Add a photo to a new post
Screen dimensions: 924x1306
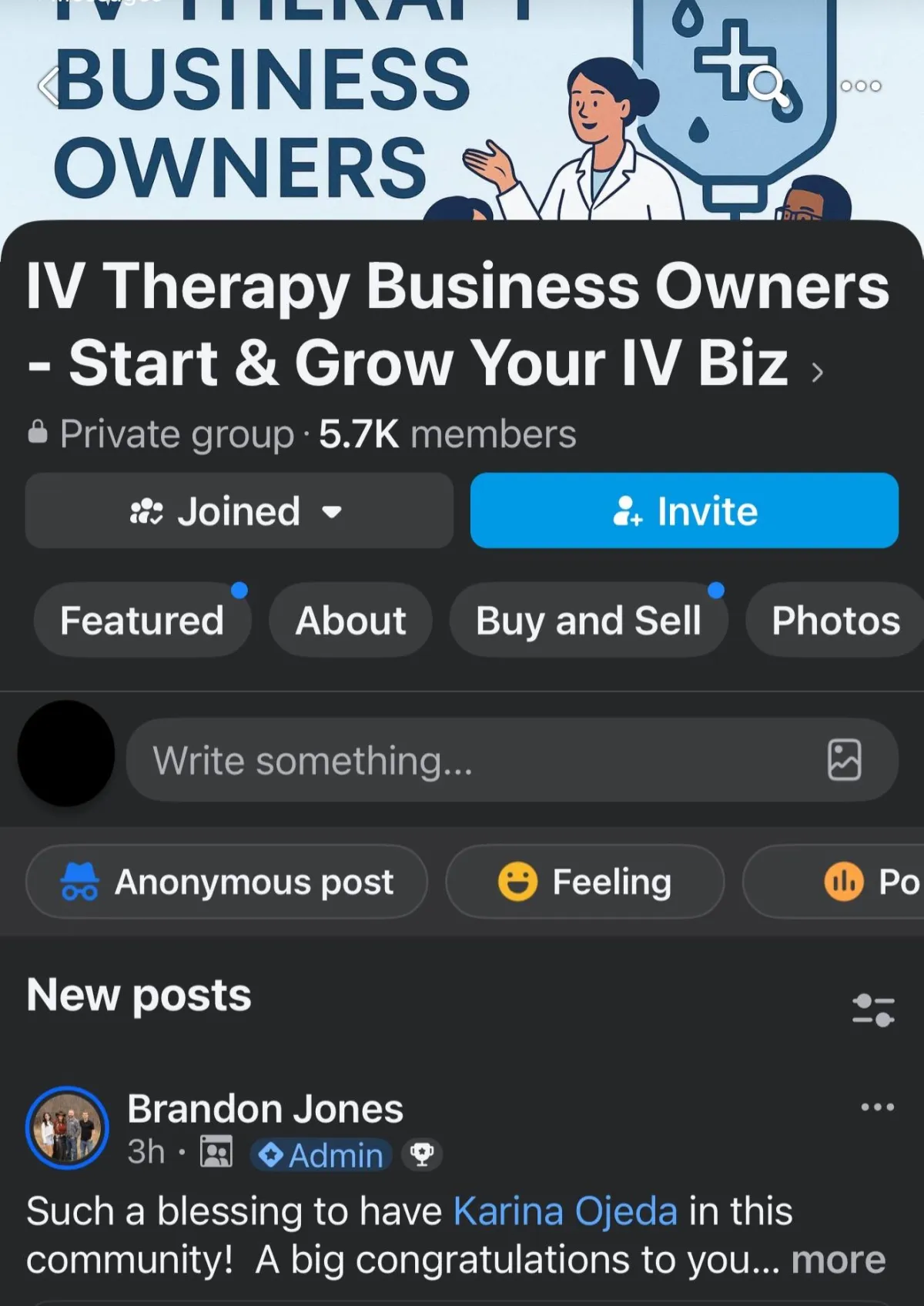click(844, 761)
